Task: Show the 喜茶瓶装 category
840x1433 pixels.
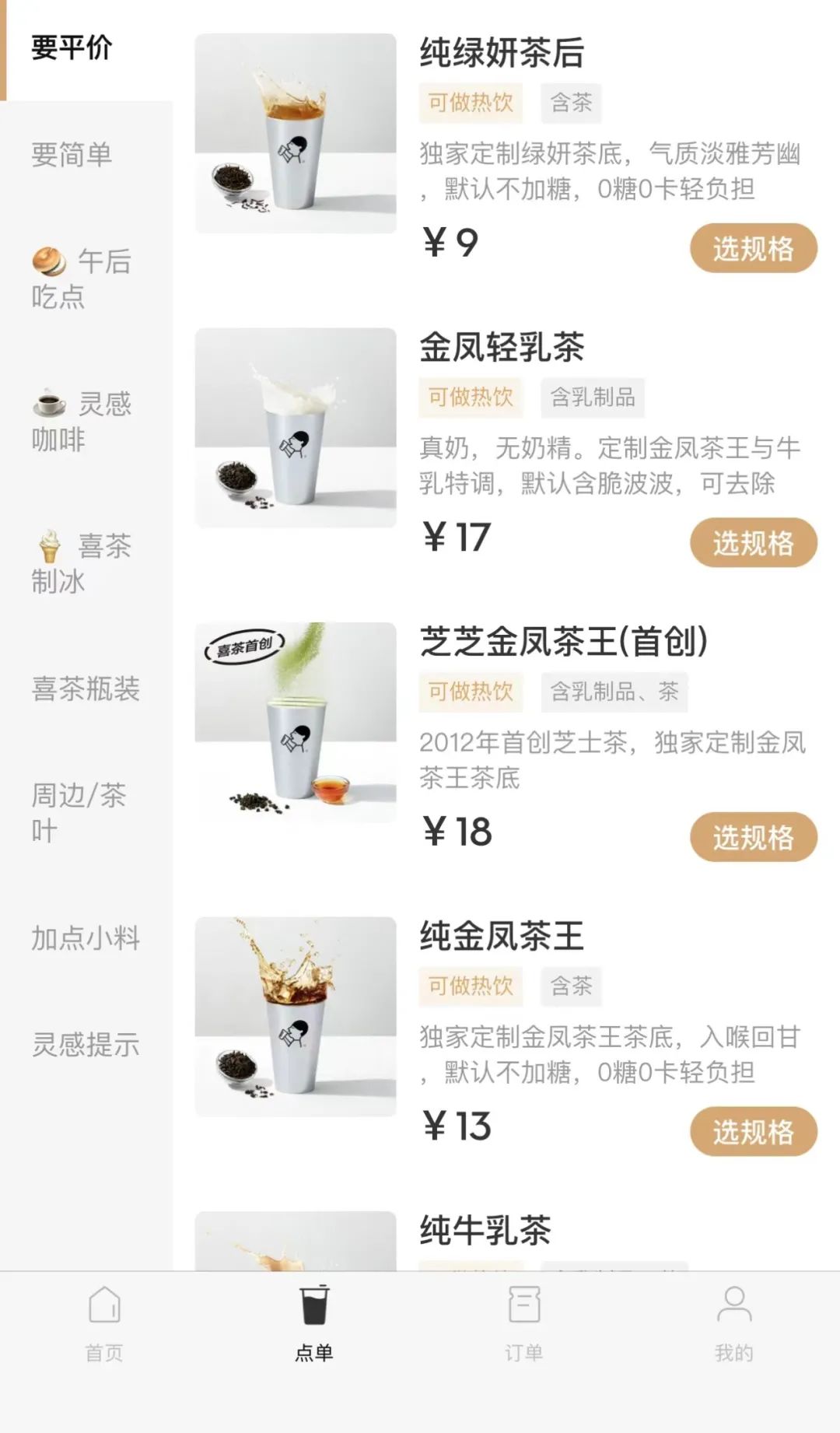Action: point(86,688)
